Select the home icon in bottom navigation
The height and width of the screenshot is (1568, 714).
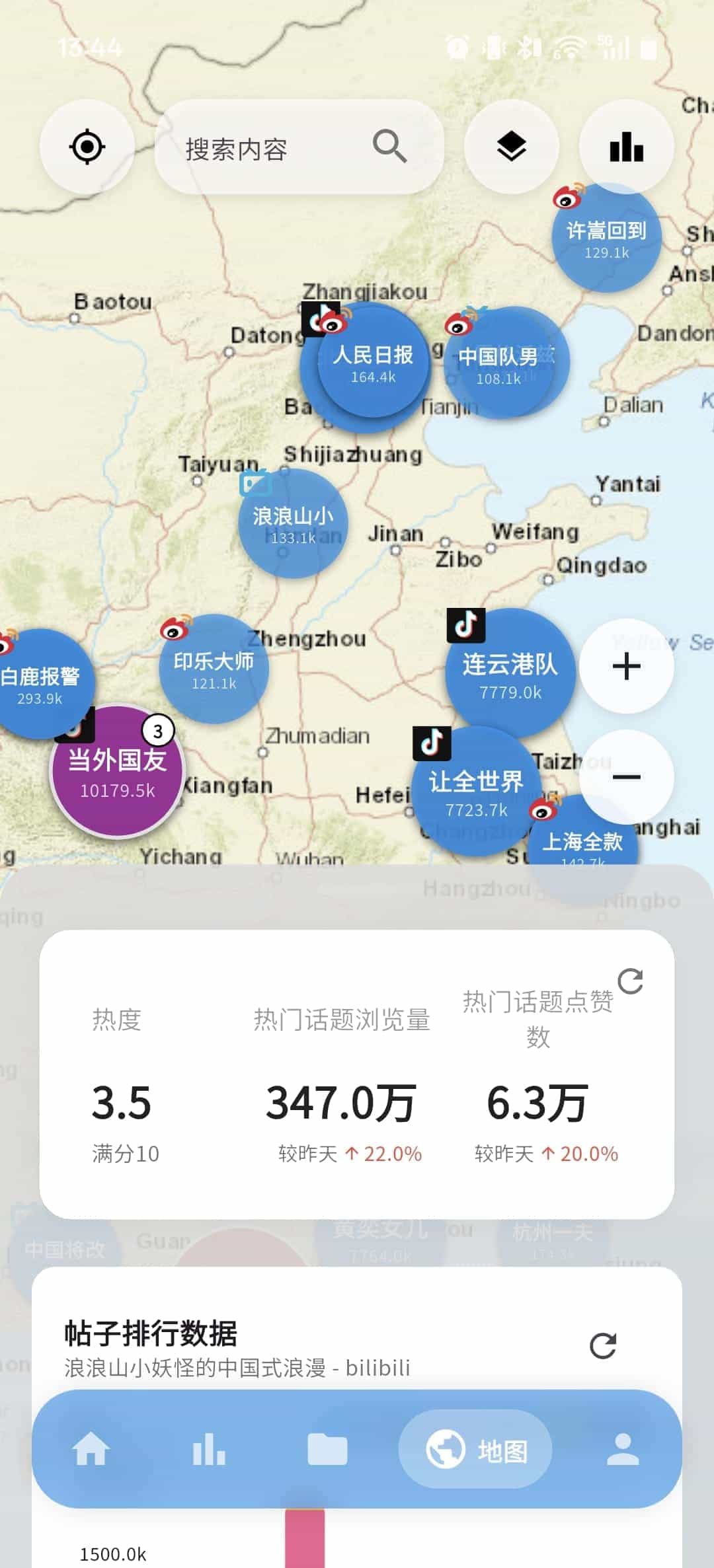click(92, 1449)
